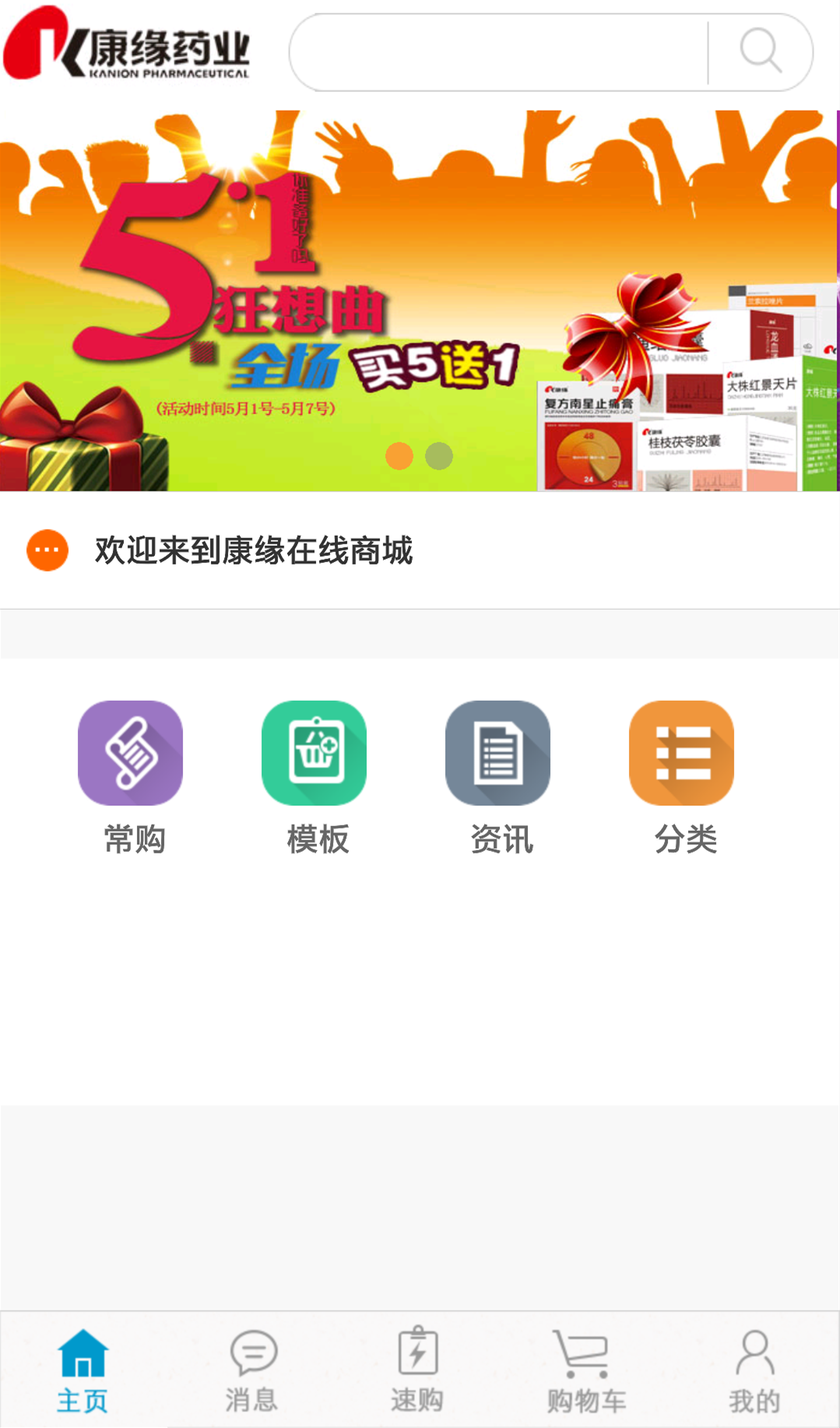Switch to the 我的 tab
The width and height of the screenshot is (840, 1428).
(754, 1370)
